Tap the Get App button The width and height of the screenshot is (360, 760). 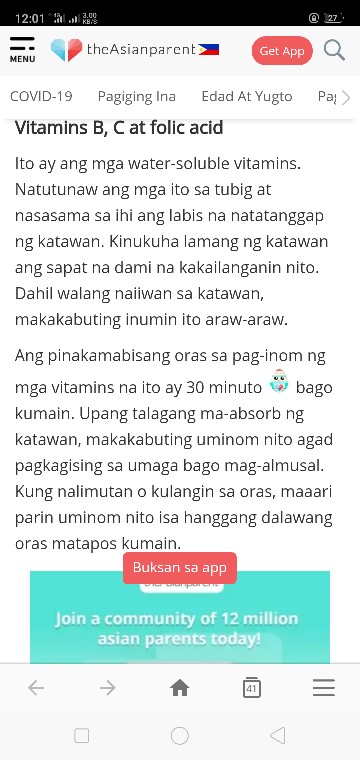pos(282,51)
